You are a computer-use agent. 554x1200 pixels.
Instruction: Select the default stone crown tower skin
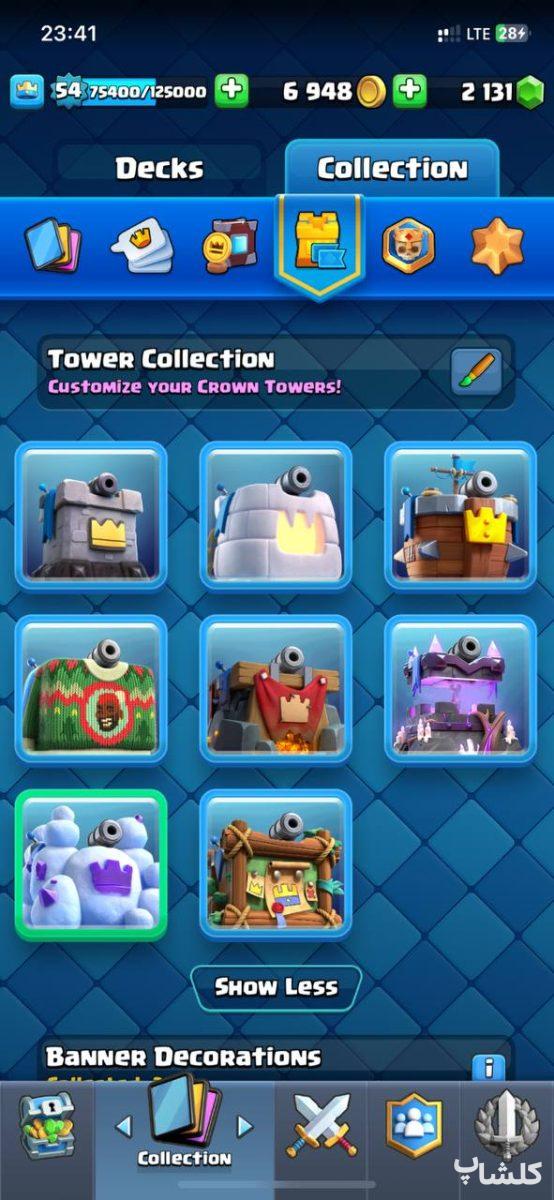coord(91,516)
